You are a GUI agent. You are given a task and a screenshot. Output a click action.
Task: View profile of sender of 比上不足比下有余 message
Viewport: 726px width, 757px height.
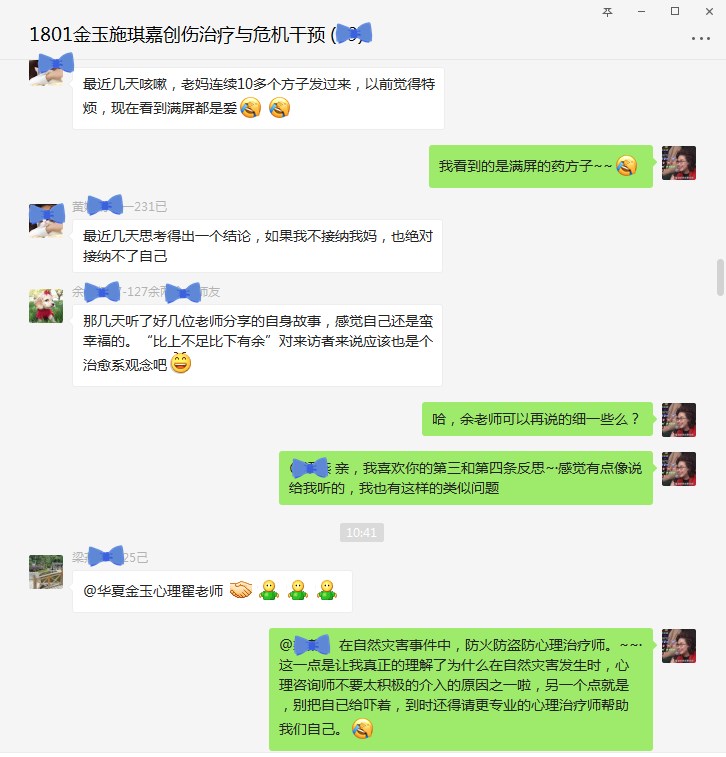coord(46,305)
